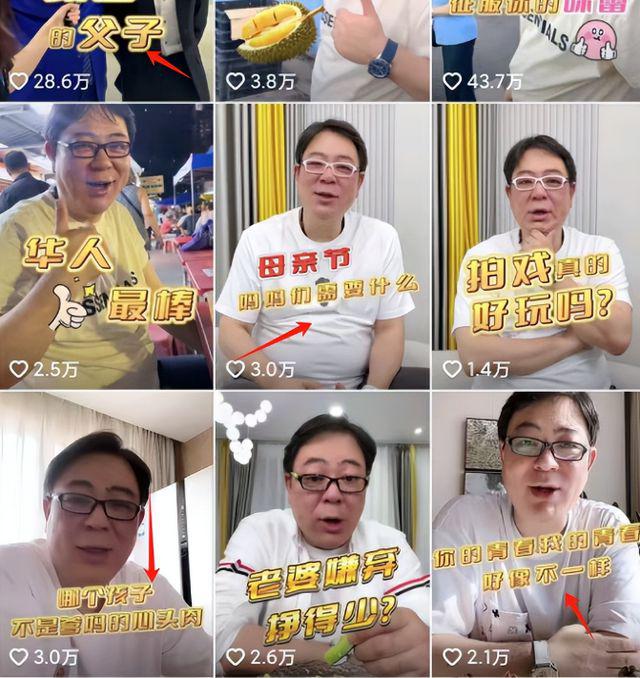The width and height of the screenshot is (640, 678).
Task: Play the 味蕾 video with 43.7万 likes
Action: [x=538, y=45]
